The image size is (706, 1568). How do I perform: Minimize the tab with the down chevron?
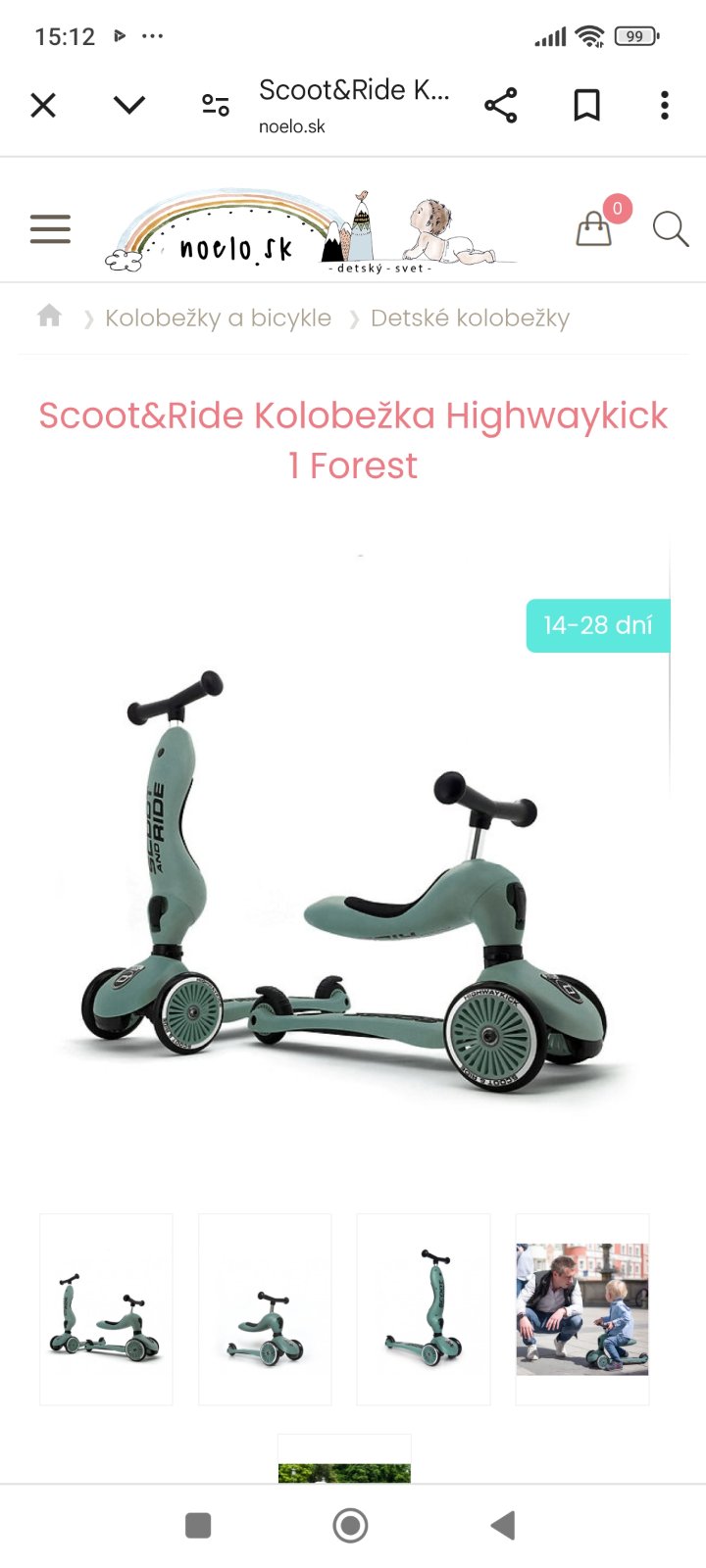point(129,105)
